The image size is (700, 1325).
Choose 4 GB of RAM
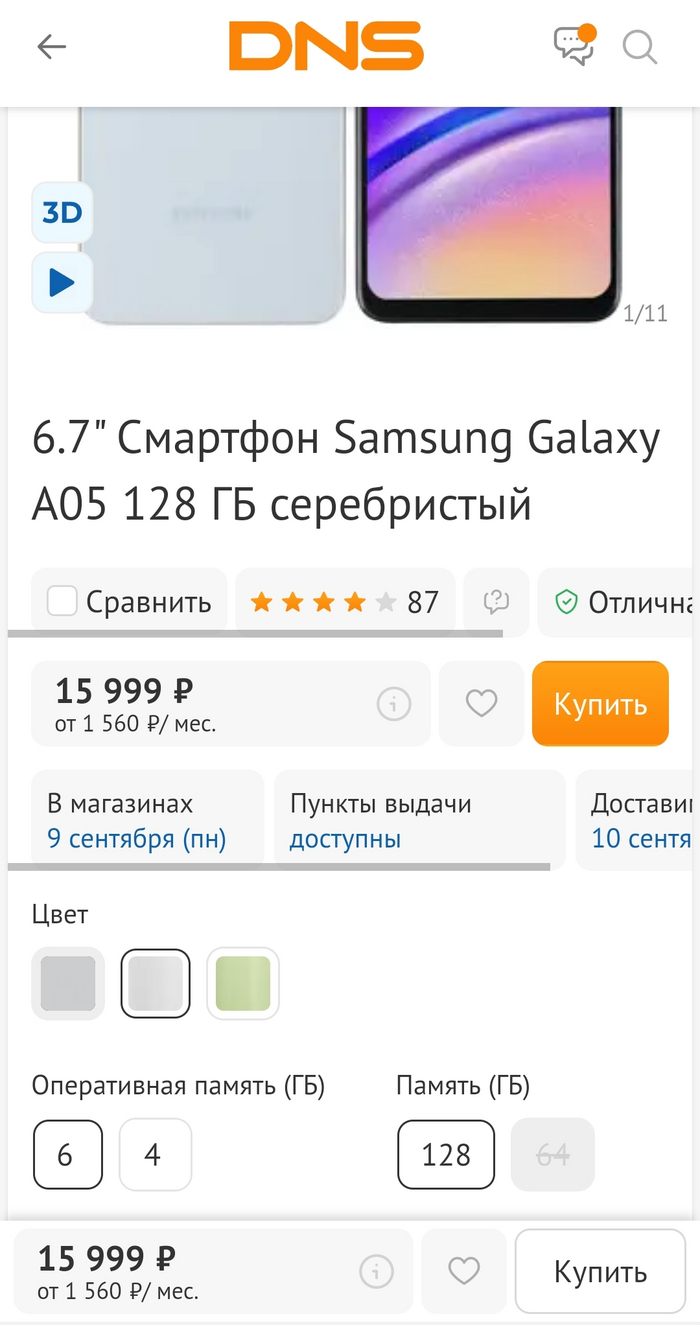point(154,1155)
